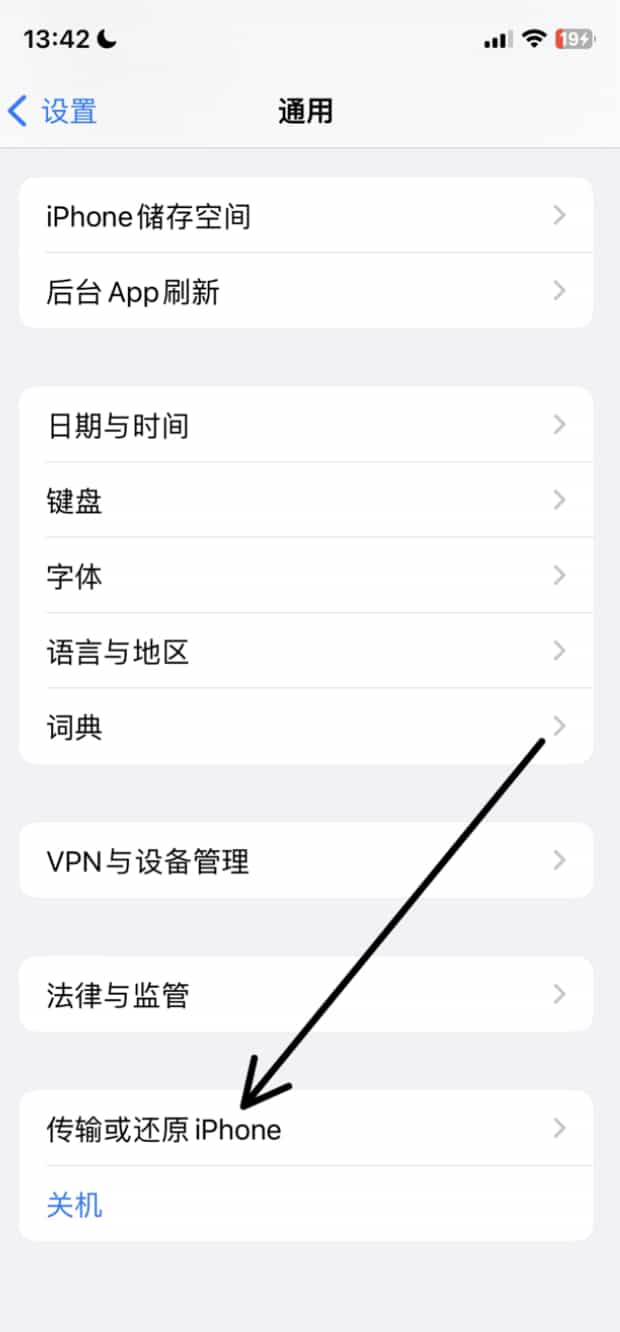
Task: Open 后台 App刷新 settings
Action: (305, 292)
